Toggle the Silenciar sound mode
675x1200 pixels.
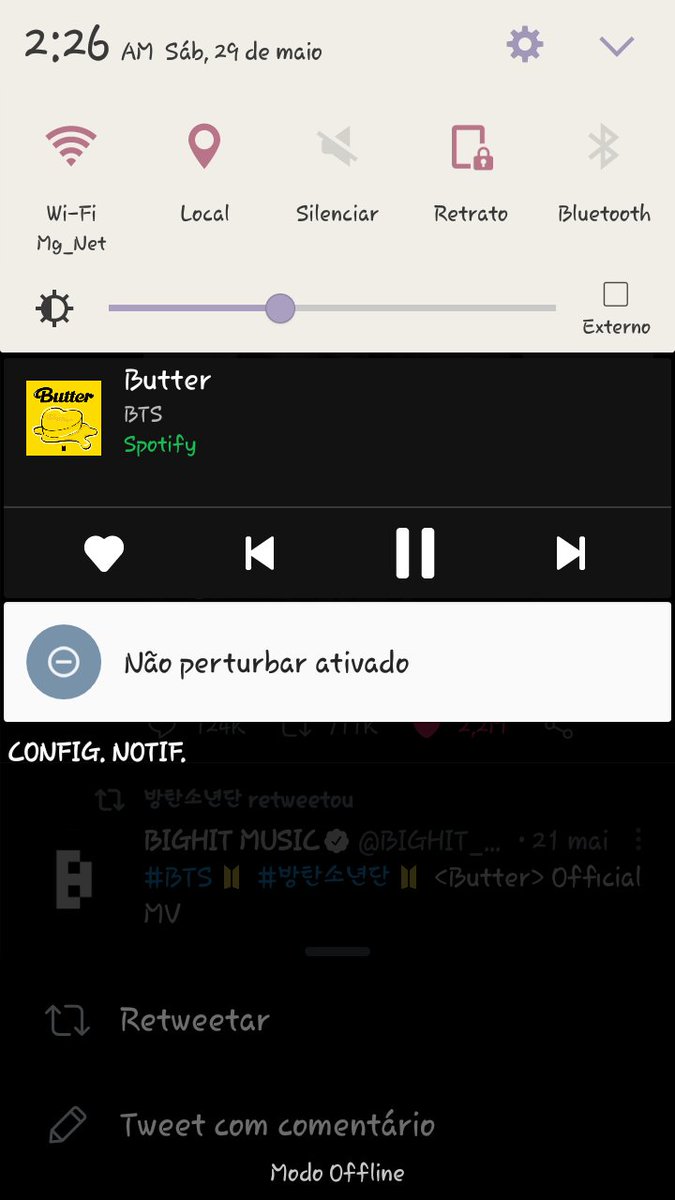337,148
